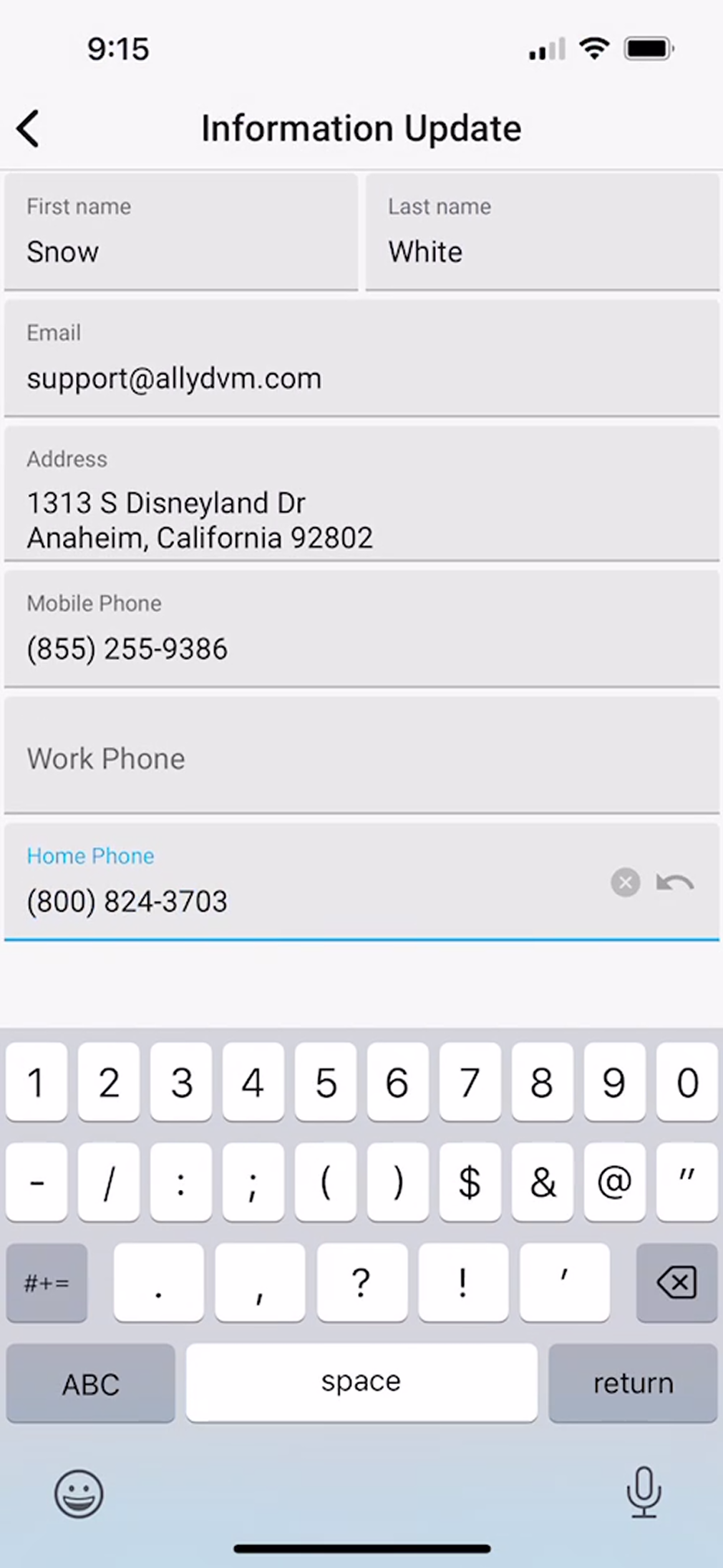Clear the Home Phone number
723x1568 pixels.
[x=625, y=882]
